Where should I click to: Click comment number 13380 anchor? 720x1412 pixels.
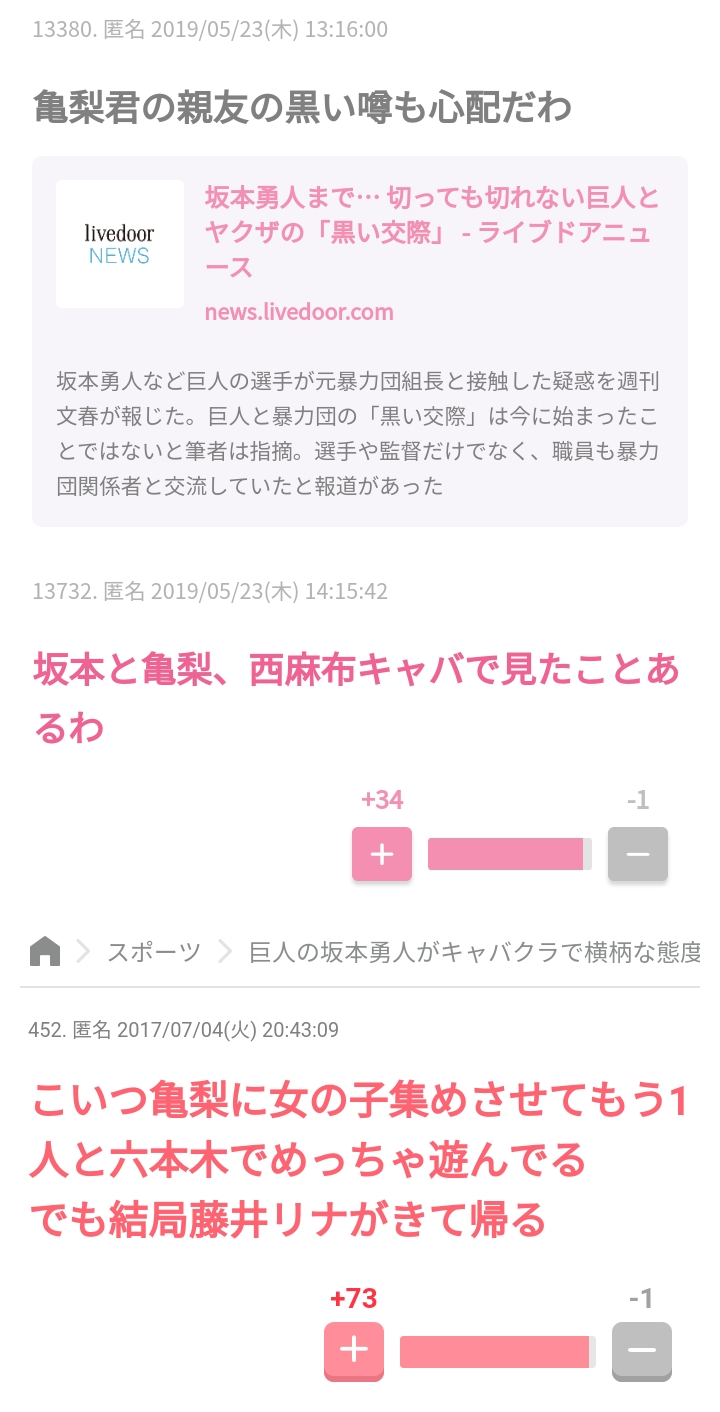coord(58,30)
